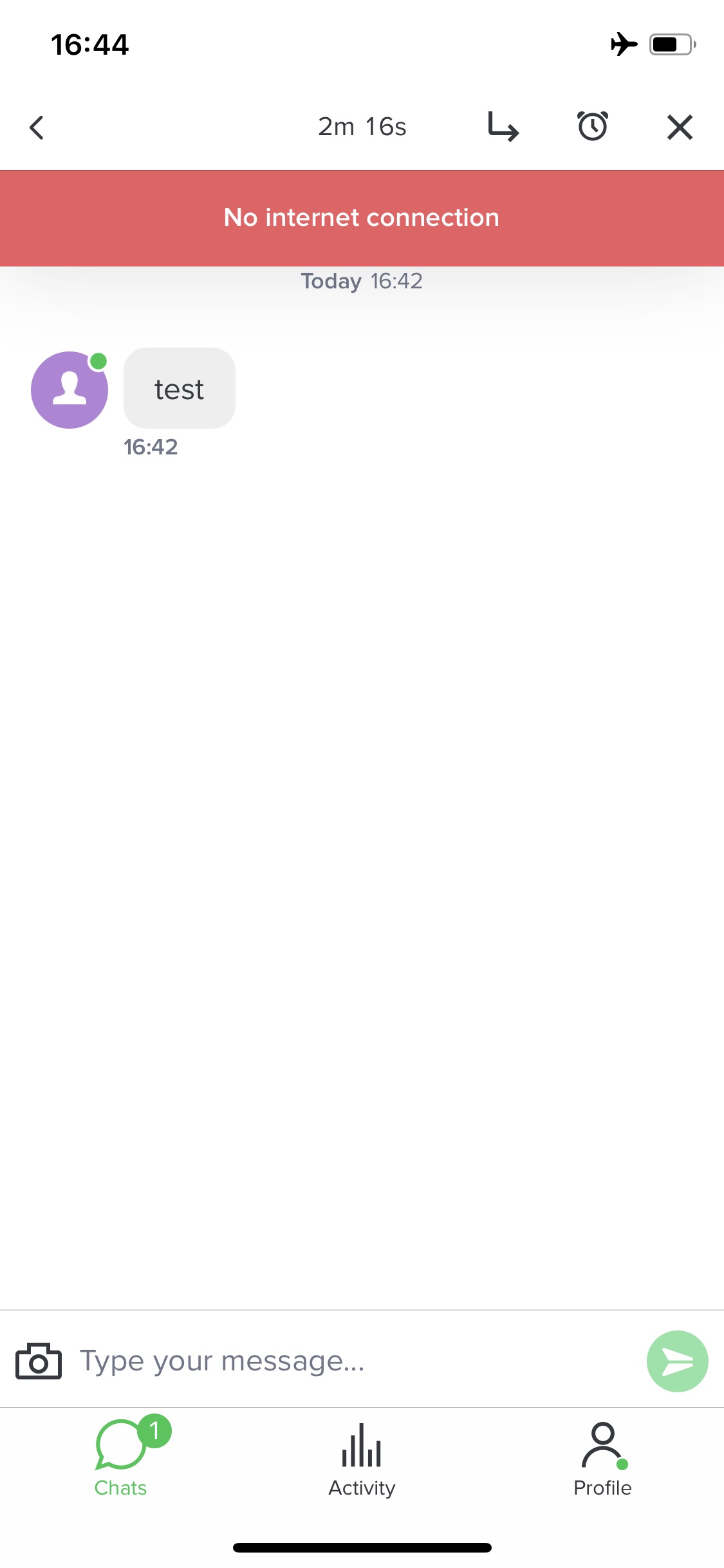Tap the forward/skip arrow in the top bar
The height and width of the screenshot is (1568, 724).
501,126
